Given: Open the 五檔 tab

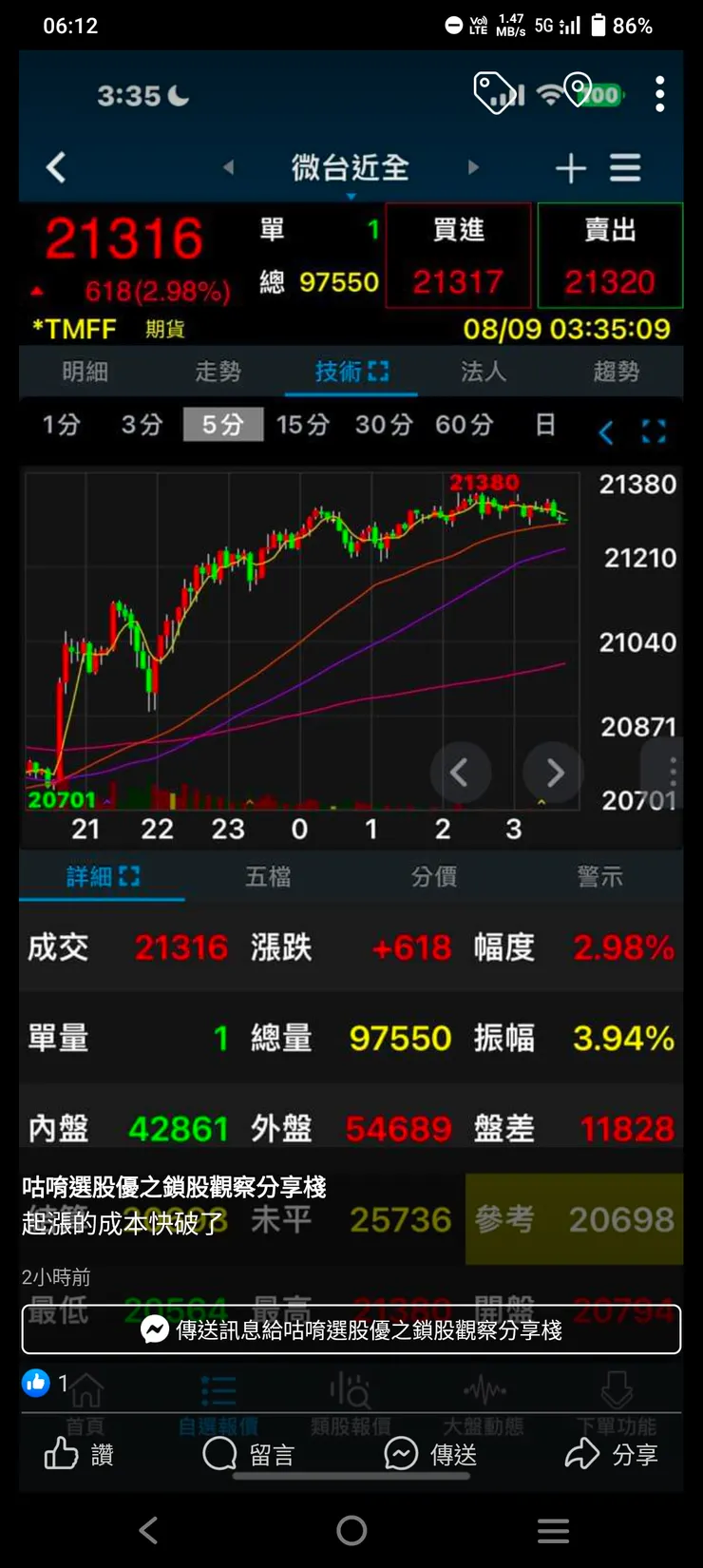Looking at the screenshot, I should click(x=267, y=876).
